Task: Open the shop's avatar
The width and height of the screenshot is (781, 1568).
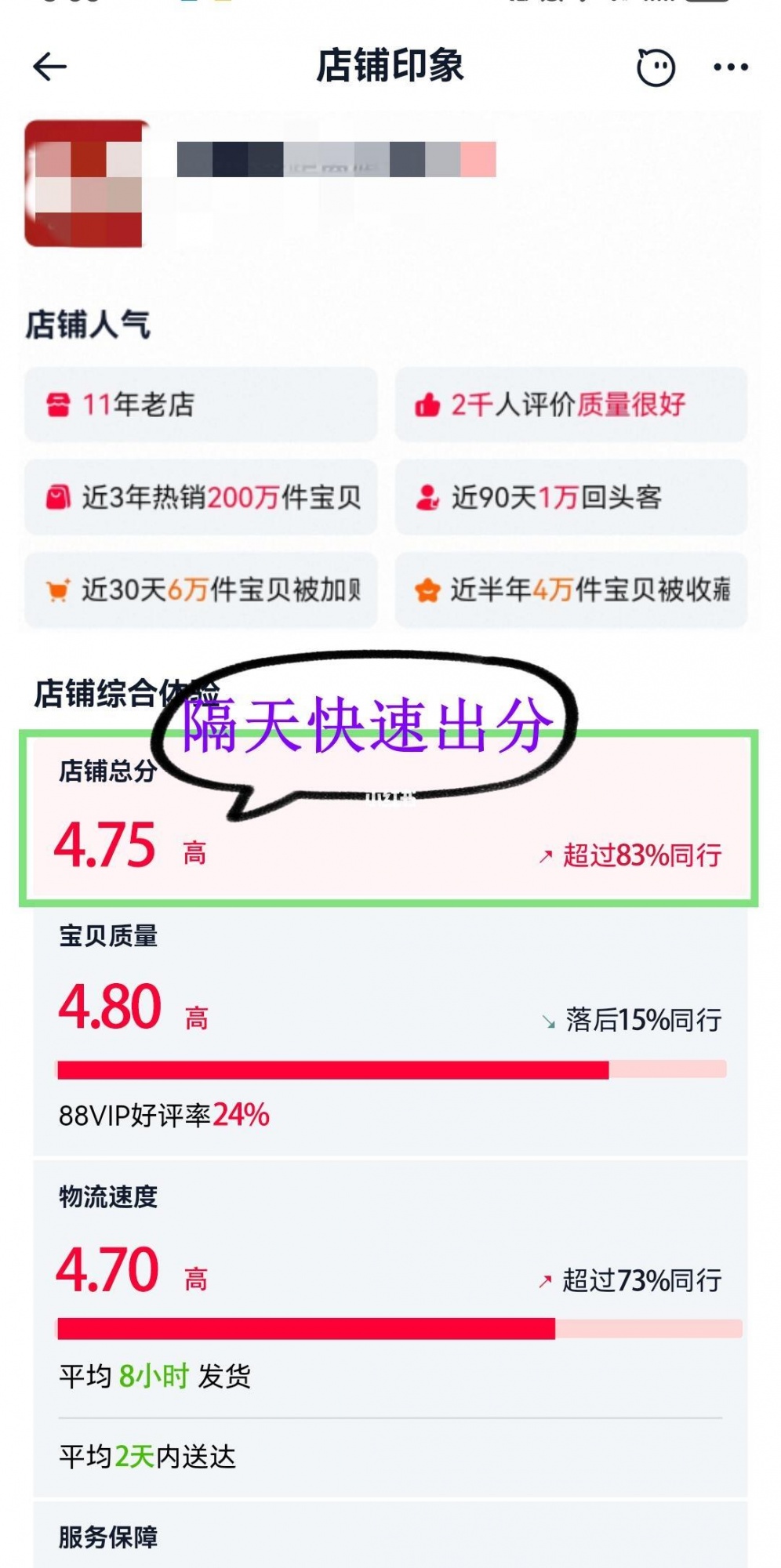Action: click(x=86, y=183)
